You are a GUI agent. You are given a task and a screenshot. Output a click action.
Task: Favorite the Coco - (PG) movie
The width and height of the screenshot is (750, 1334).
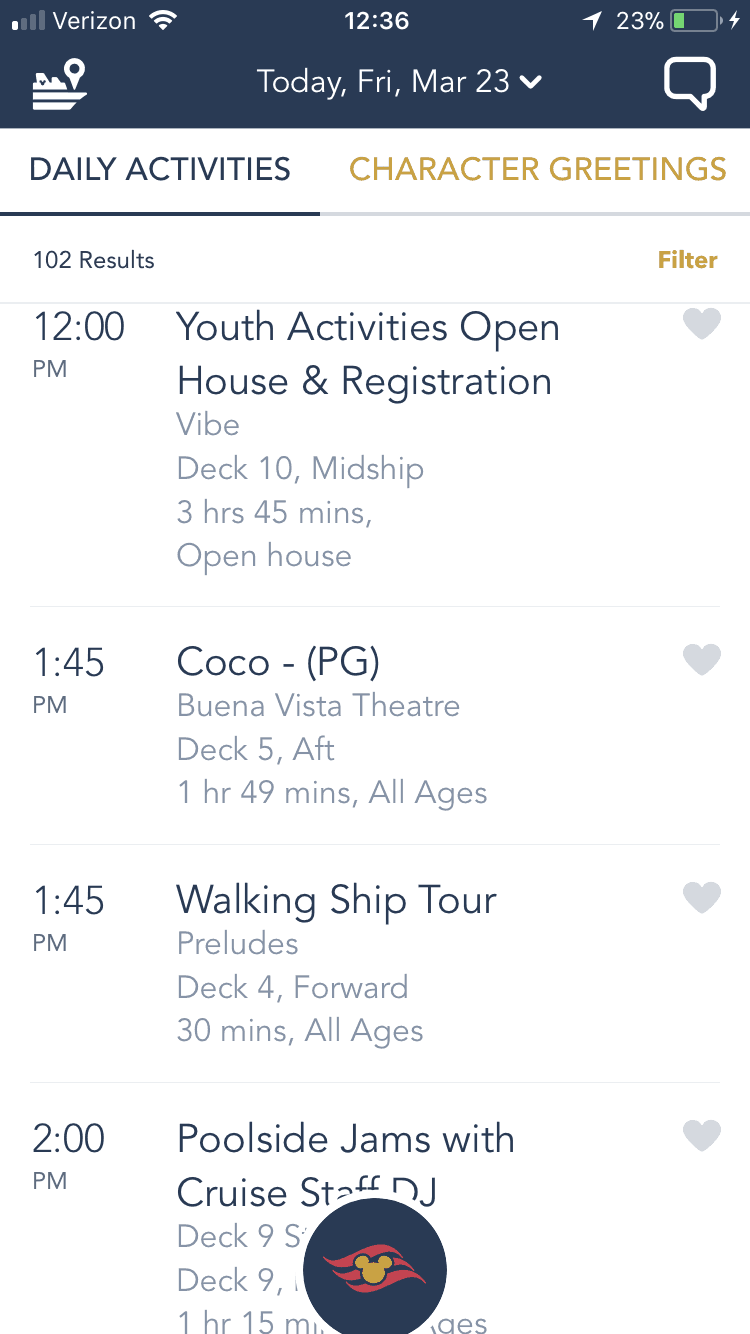pos(701,660)
